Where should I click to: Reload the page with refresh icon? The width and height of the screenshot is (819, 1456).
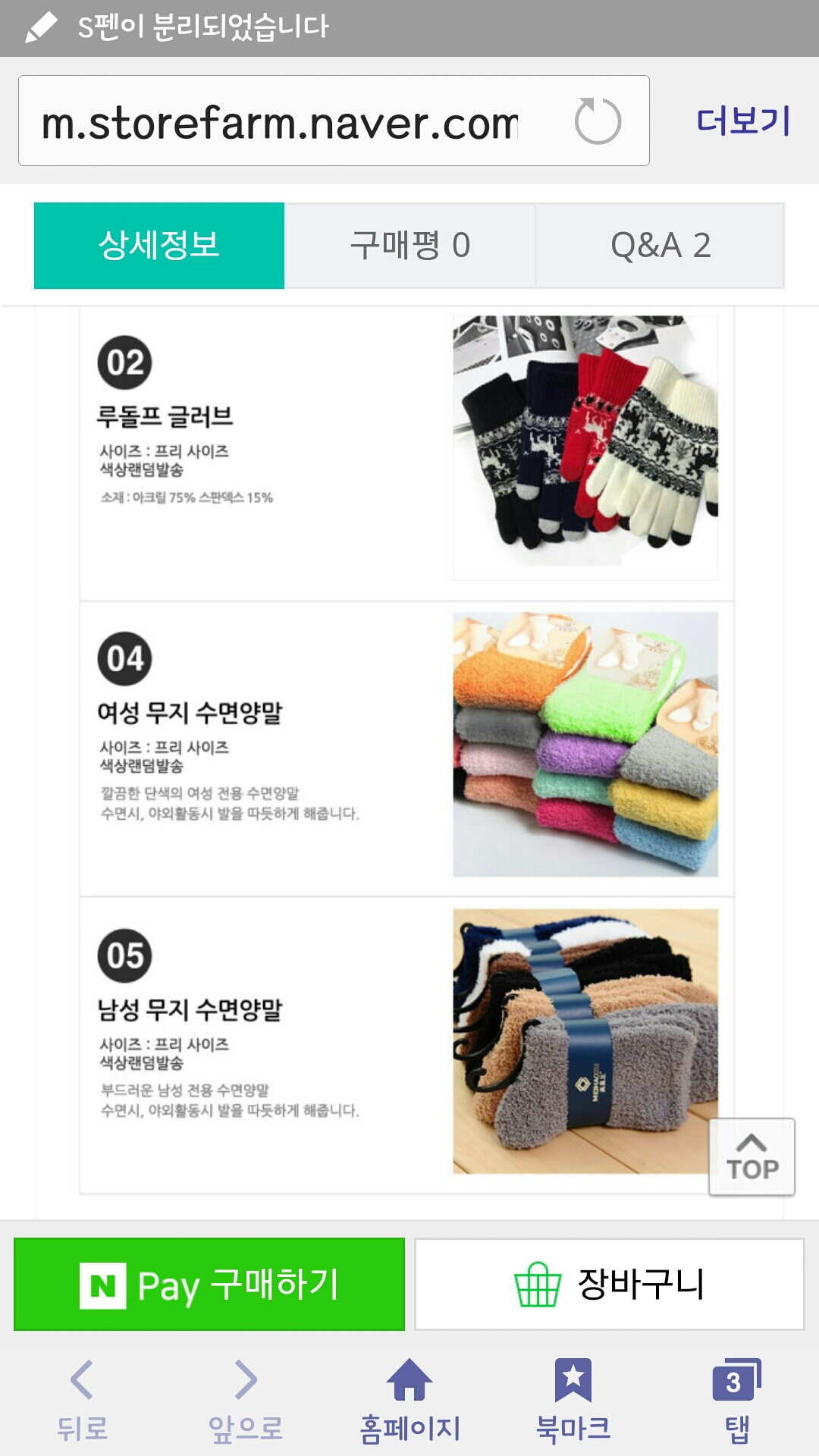point(598,121)
